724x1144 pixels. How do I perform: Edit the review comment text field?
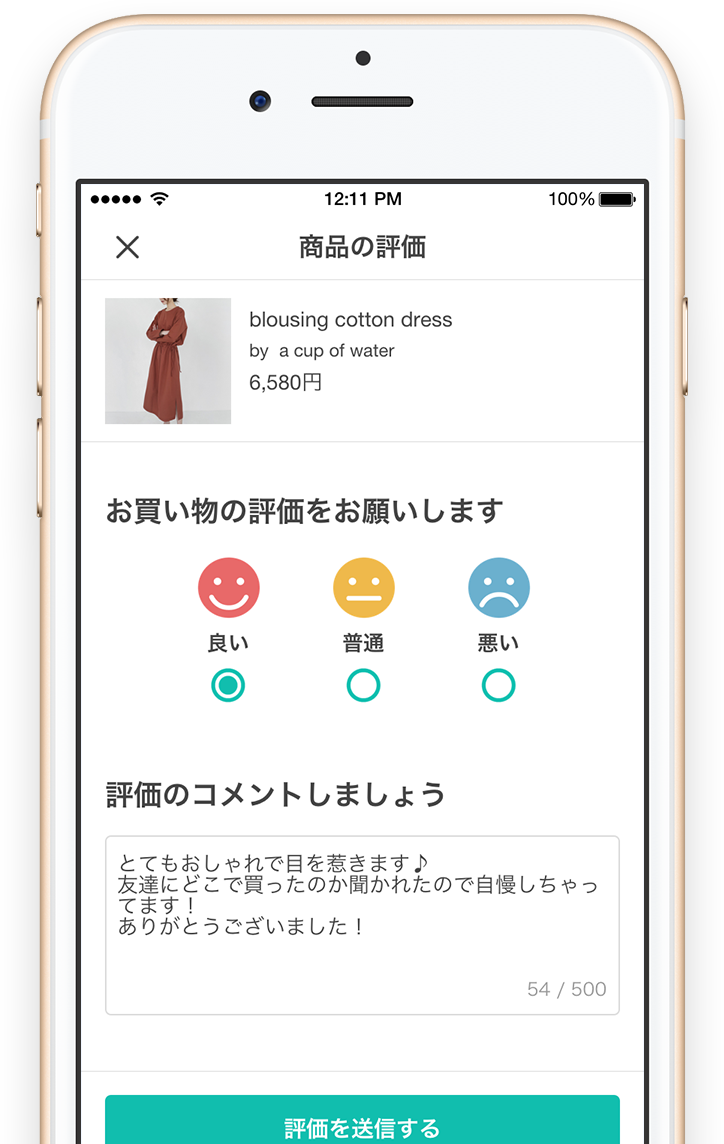[x=362, y=925]
